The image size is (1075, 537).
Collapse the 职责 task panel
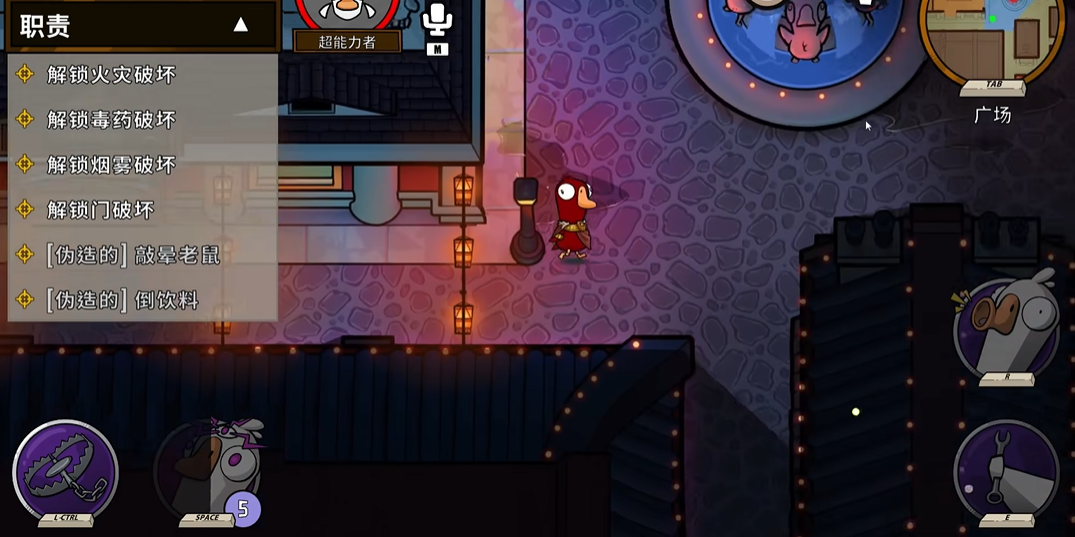(x=240, y=25)
